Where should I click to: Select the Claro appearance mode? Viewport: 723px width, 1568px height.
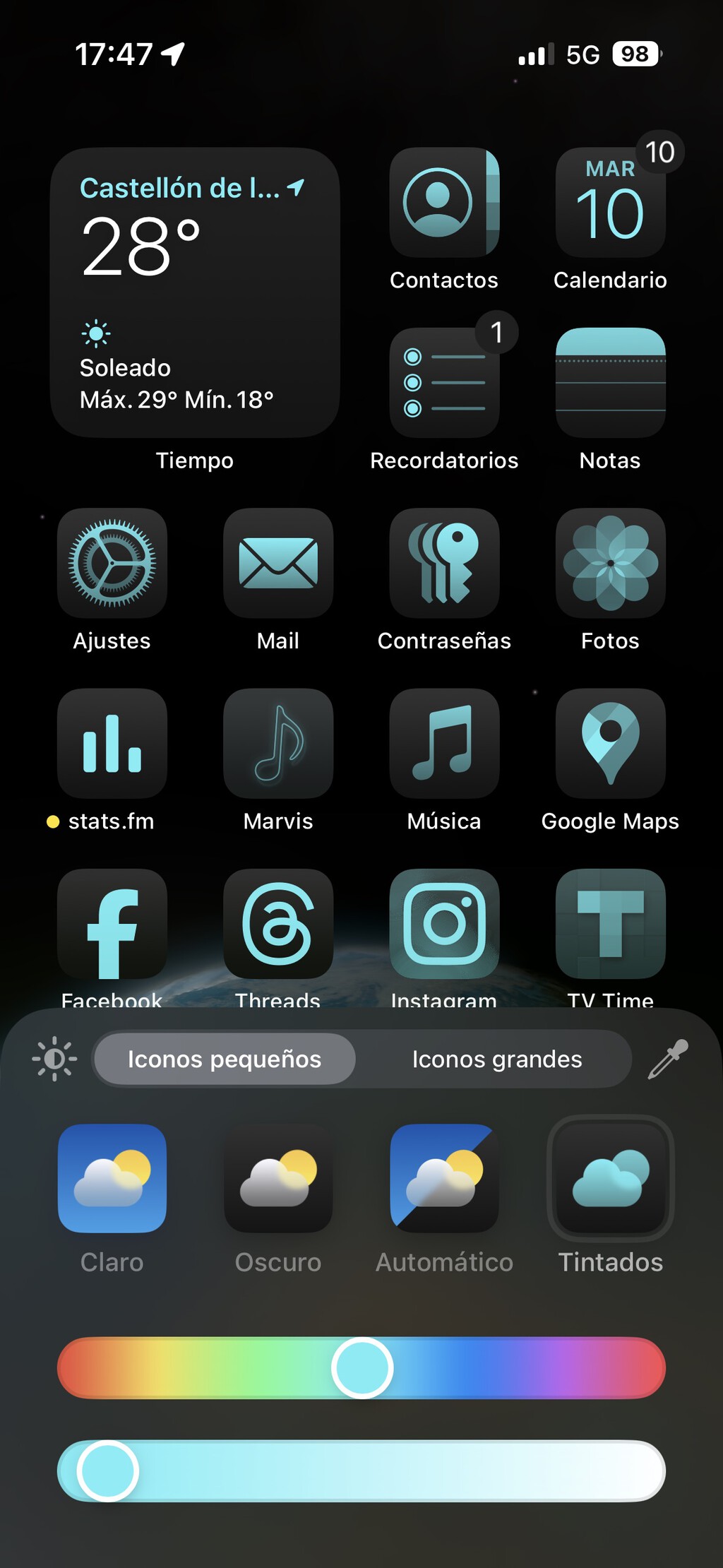[x=112, y=1180]
